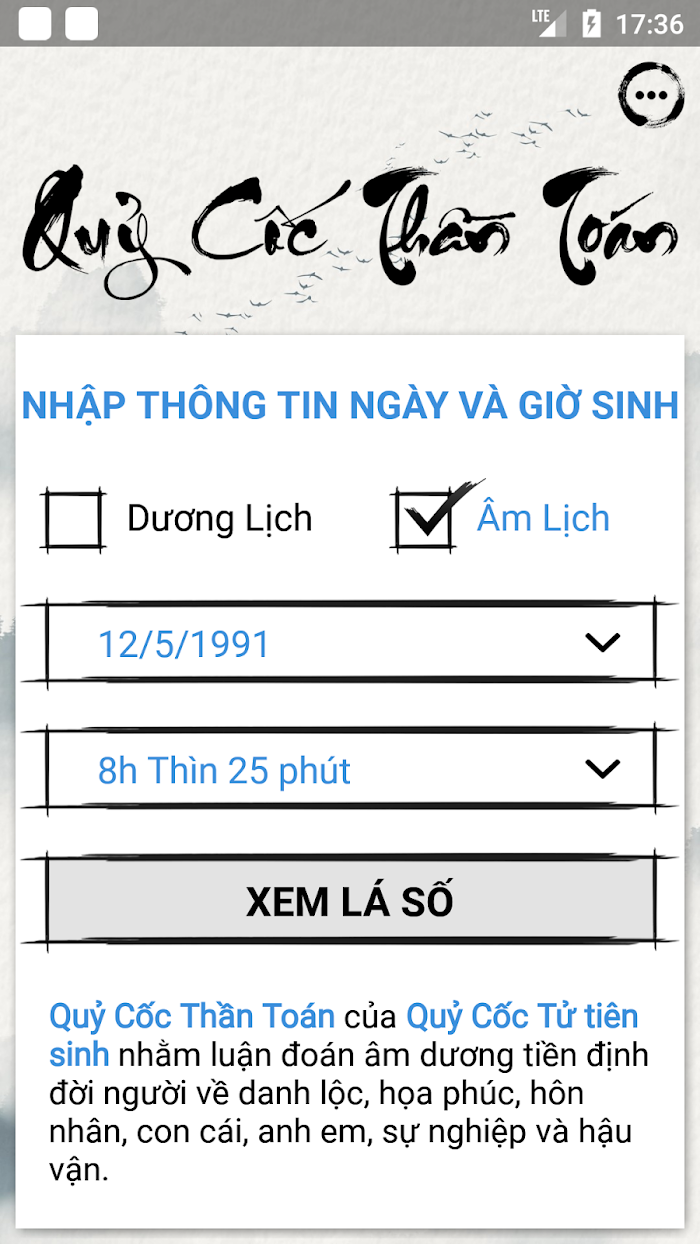Image resolution: width=700 pixels, height=1244 pixels.
Task: Check the Dương Lịch checkbox
Action: pos(74,520)
